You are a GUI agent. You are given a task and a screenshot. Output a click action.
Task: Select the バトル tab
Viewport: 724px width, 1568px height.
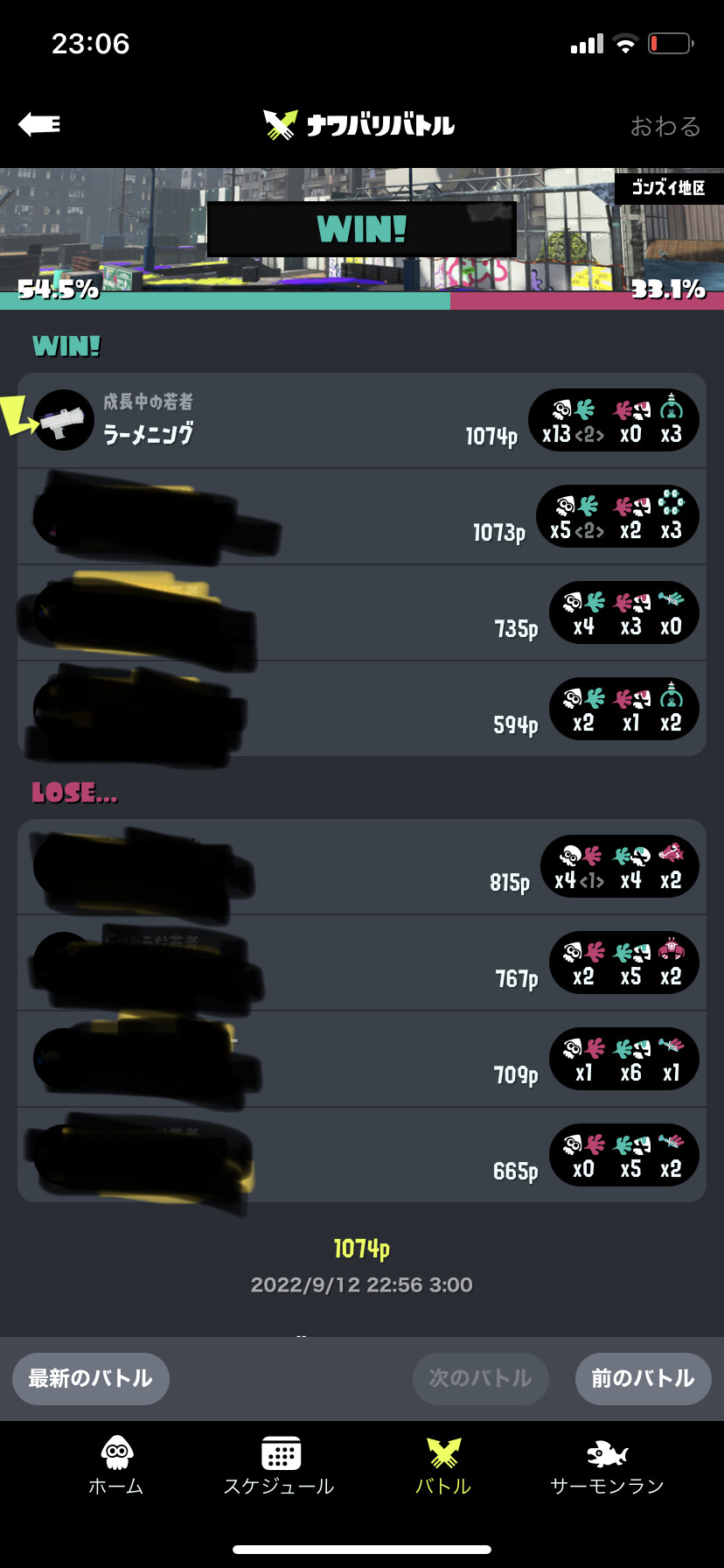pos(443,1466)
